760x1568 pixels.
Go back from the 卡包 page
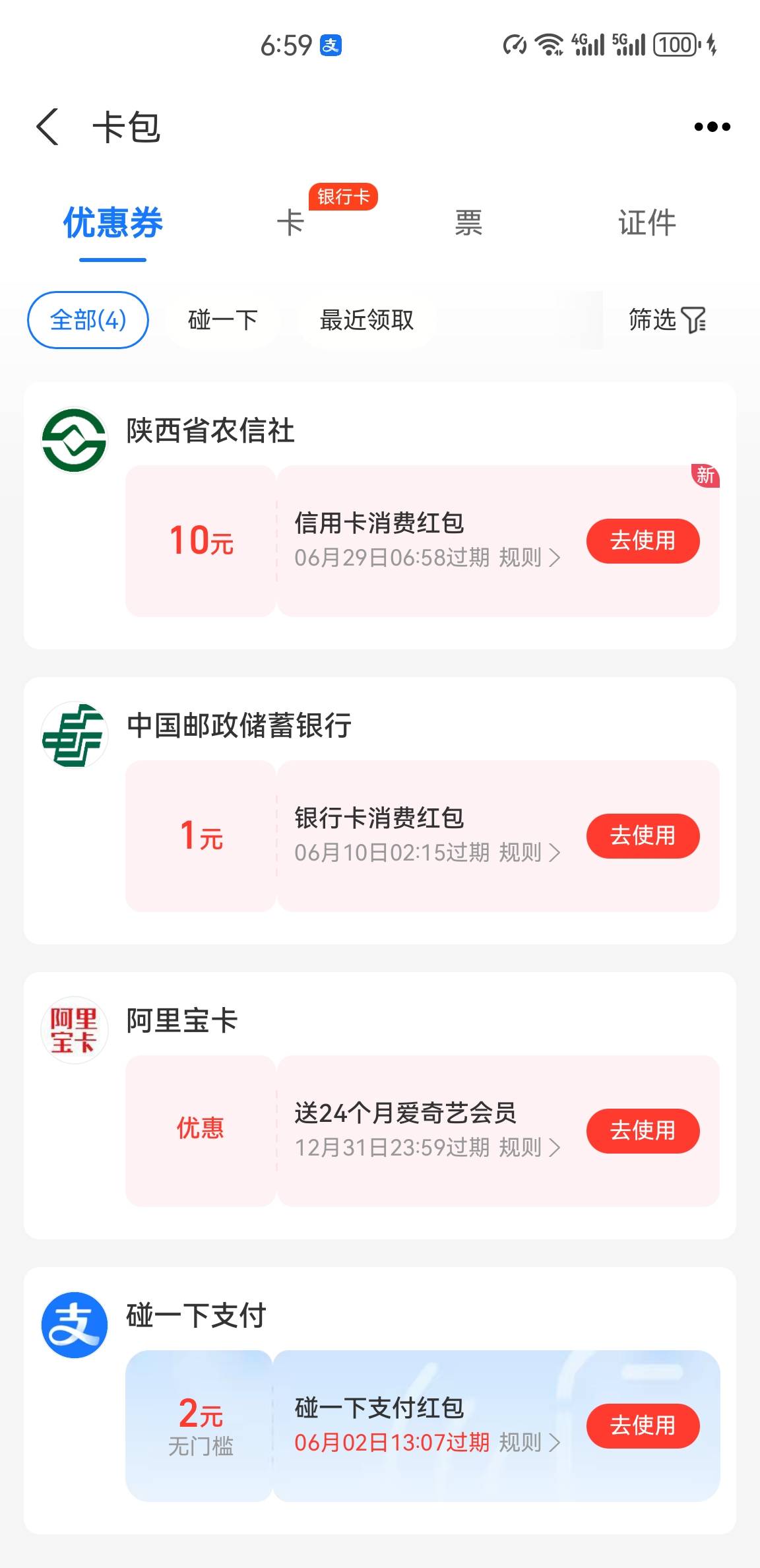point(47,127)
